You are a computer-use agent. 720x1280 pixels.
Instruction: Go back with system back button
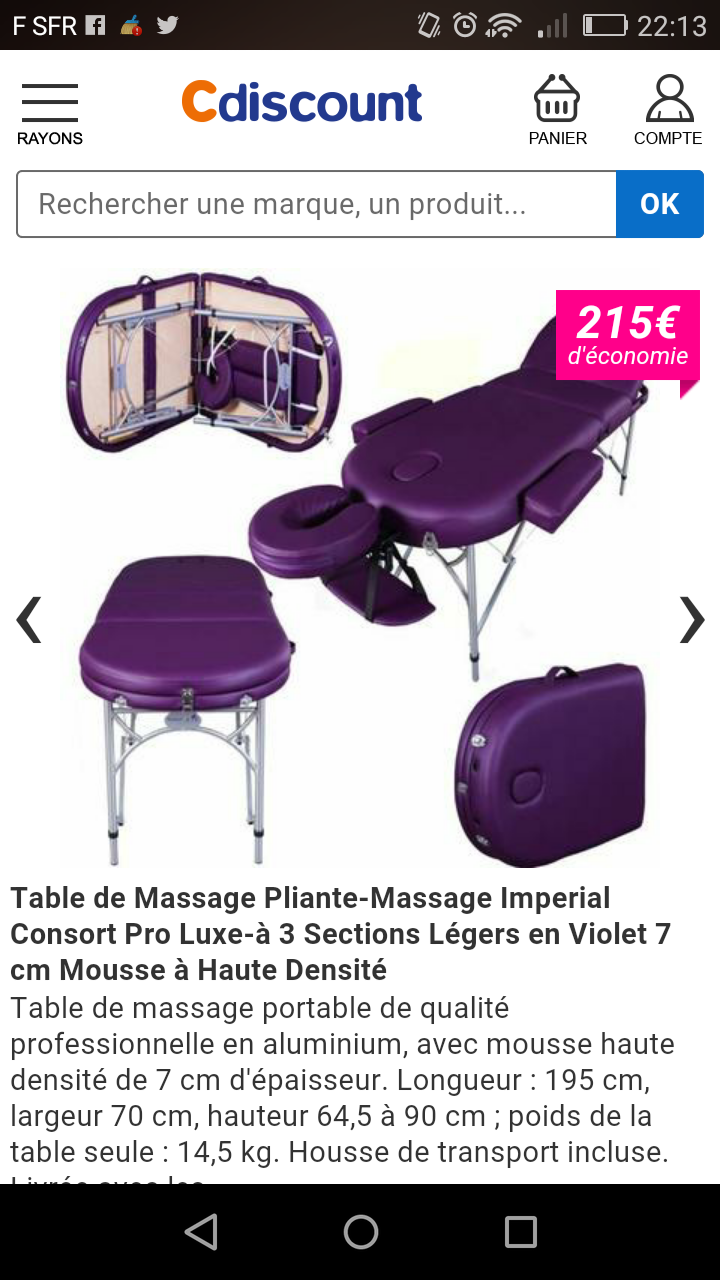click(201, 1232)
